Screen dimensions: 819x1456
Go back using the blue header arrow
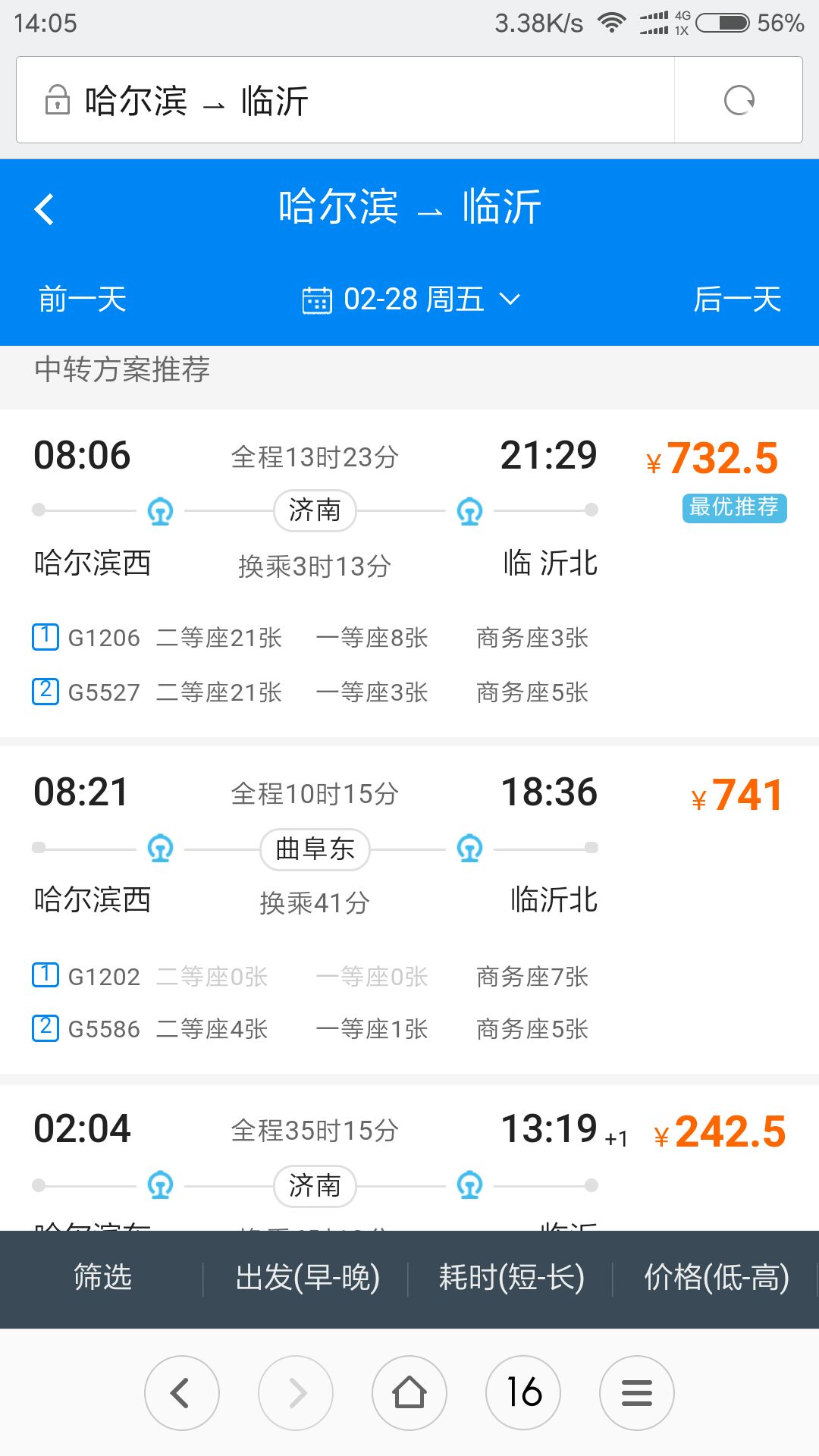(45, 209)
